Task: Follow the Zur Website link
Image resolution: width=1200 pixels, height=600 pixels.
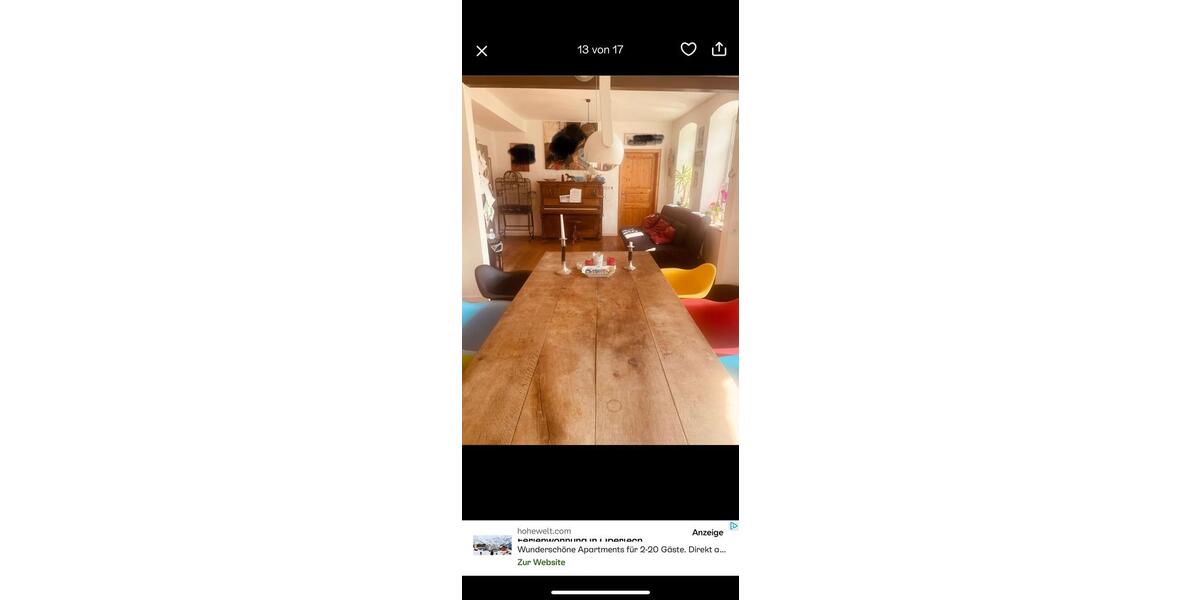Action: pyautogui.click(x=541, y=562)
